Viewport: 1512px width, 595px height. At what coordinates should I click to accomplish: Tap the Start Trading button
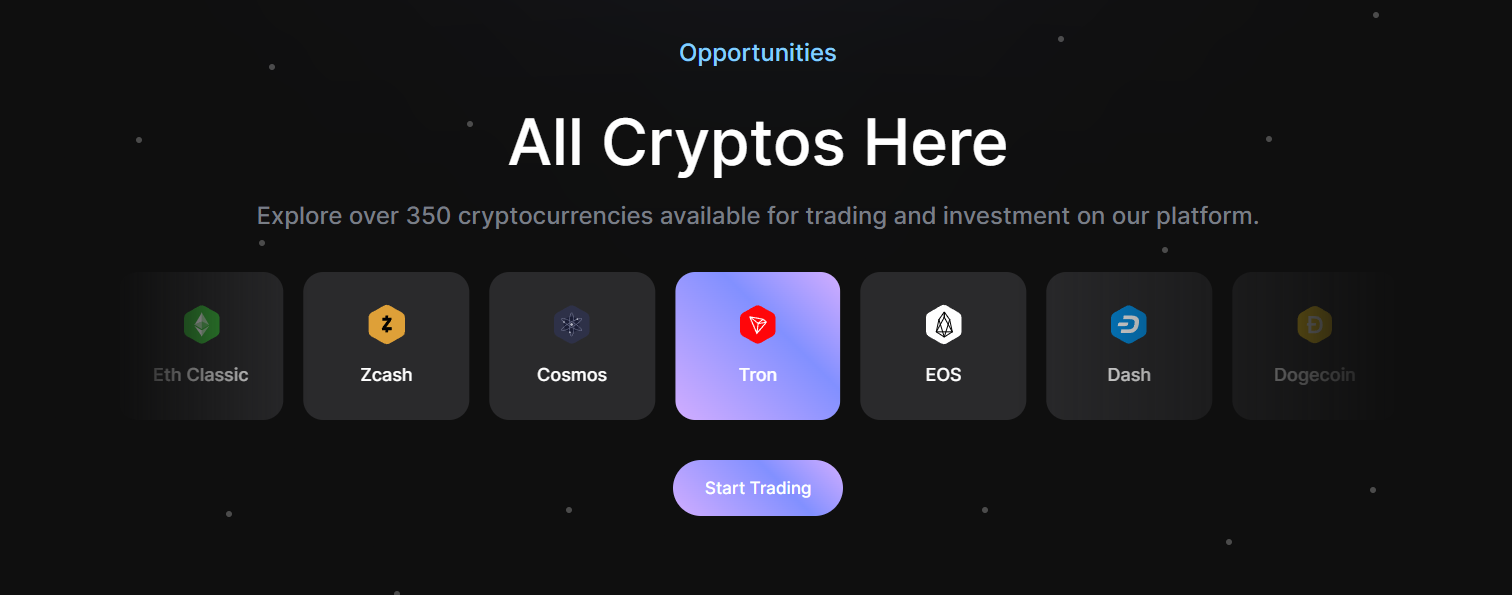[x=757, y=488]
